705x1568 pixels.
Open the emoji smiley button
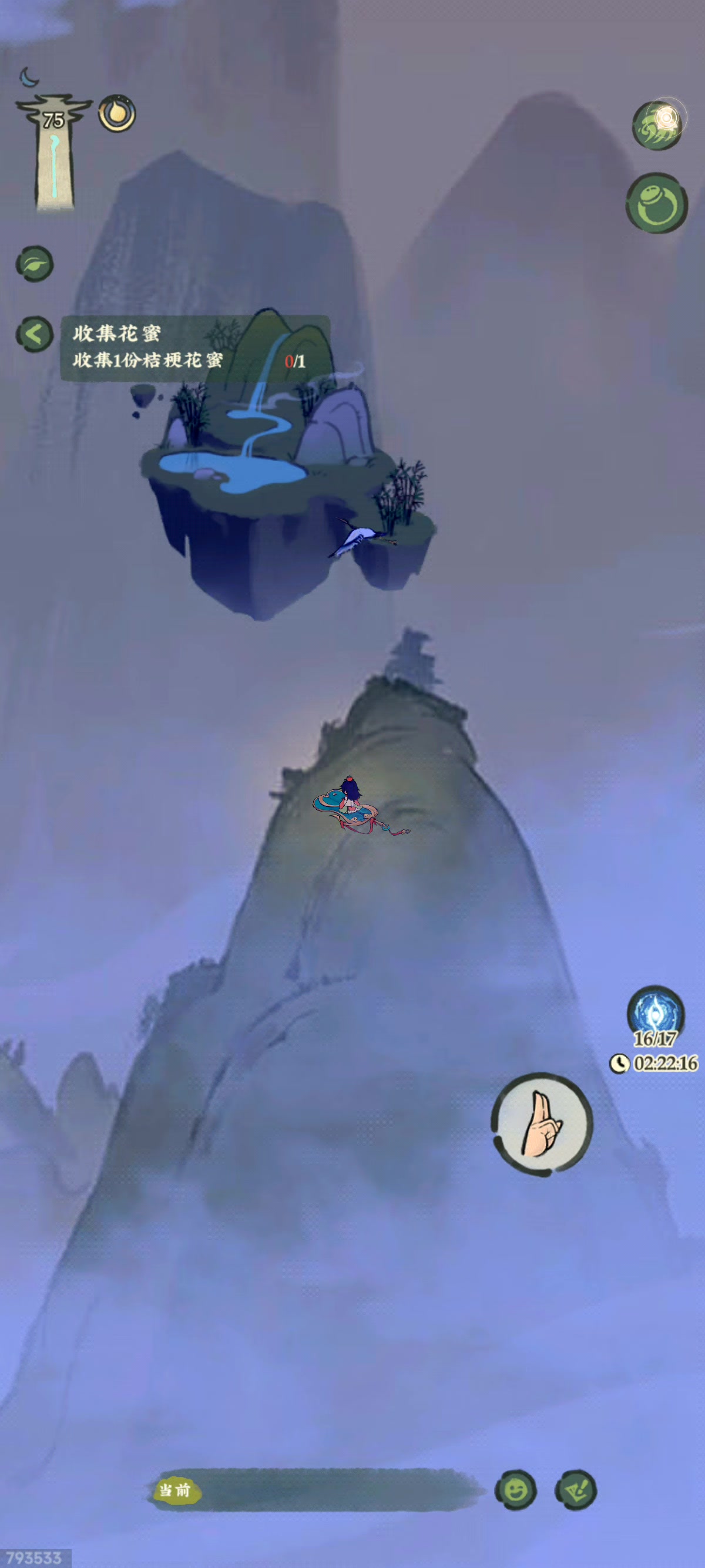pos(516,1489)
